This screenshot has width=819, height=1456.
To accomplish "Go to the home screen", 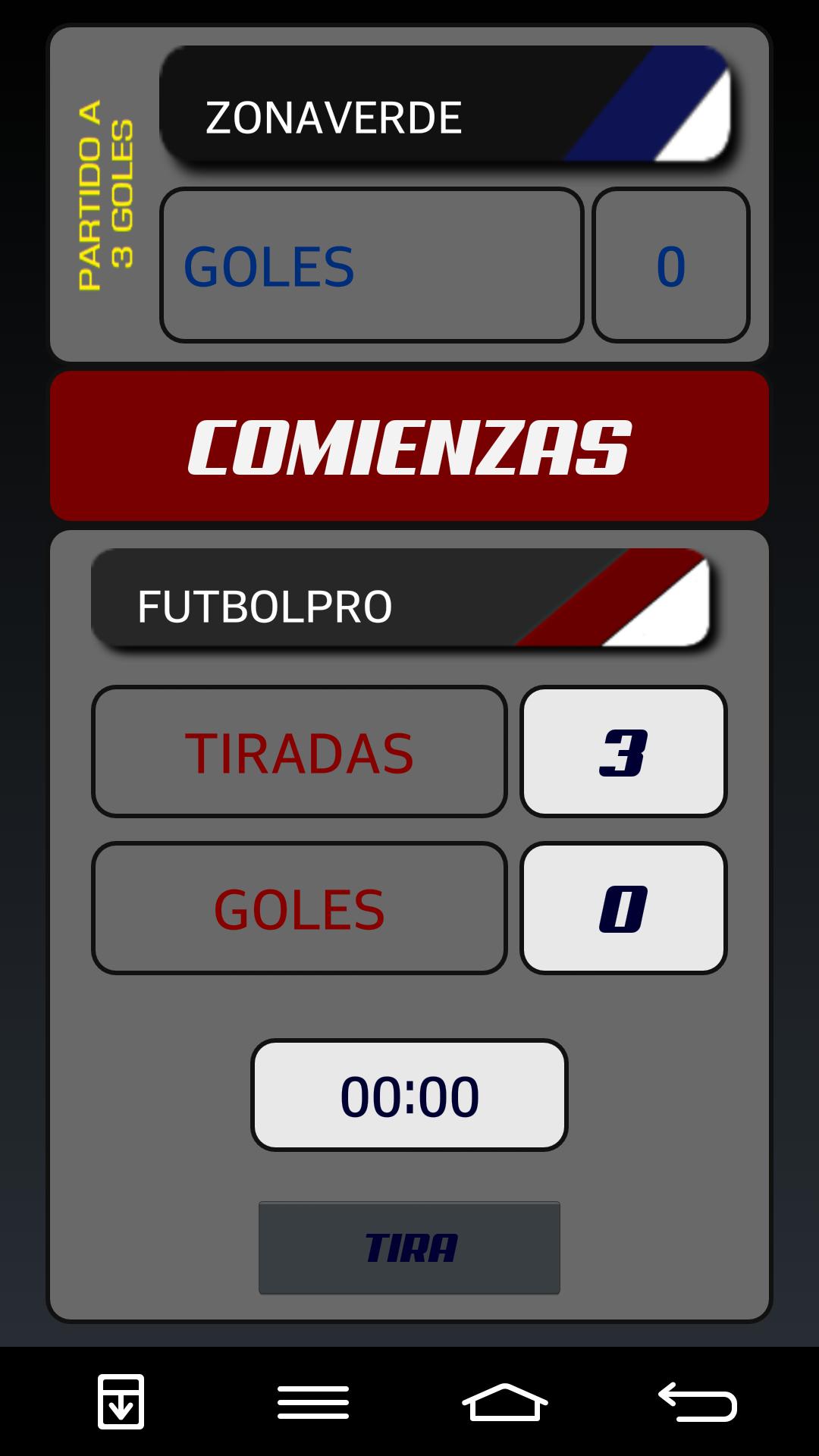I will tap(505, 1401).
